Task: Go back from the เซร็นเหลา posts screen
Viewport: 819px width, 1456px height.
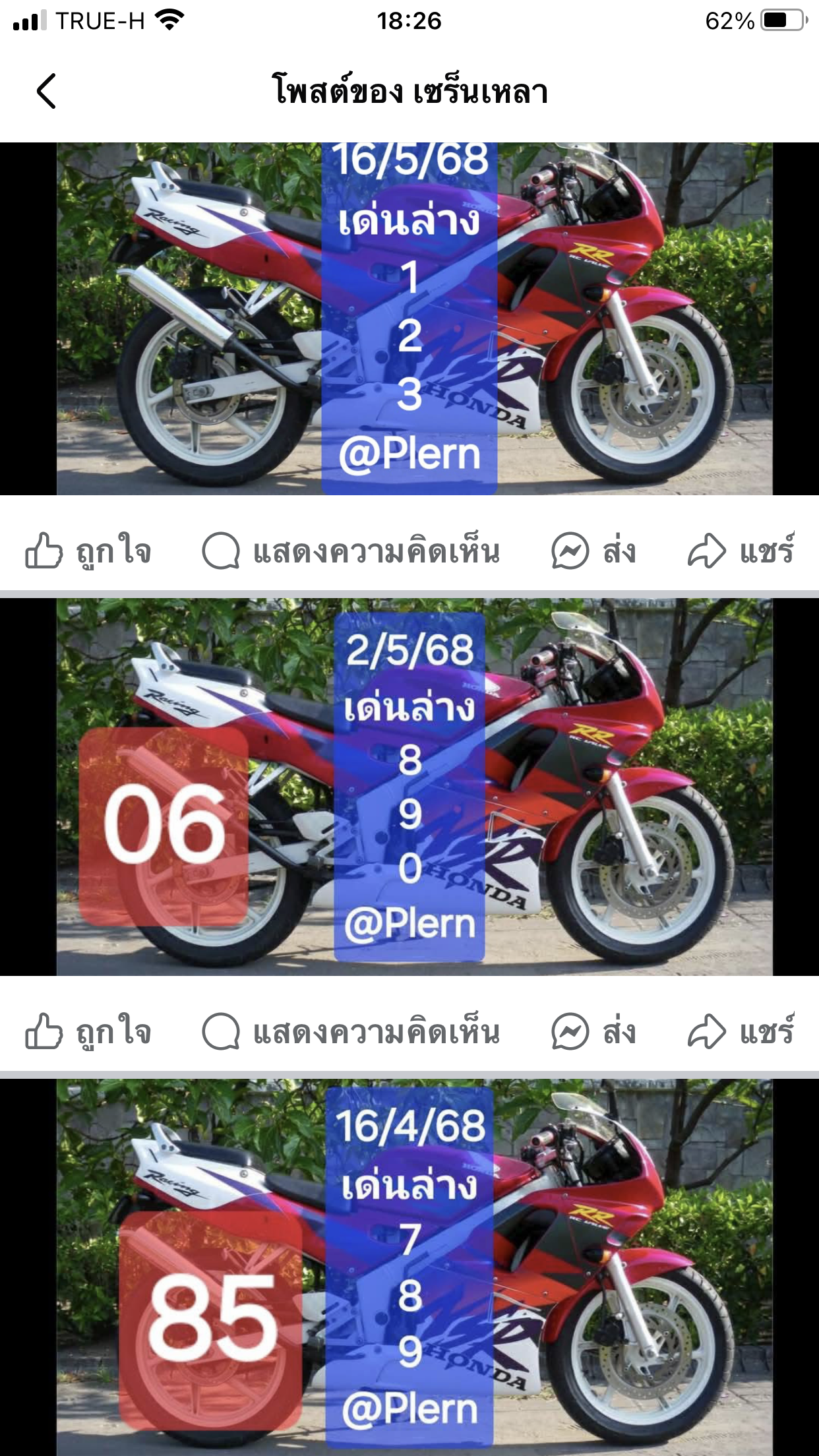Action: tap(46, 91)
